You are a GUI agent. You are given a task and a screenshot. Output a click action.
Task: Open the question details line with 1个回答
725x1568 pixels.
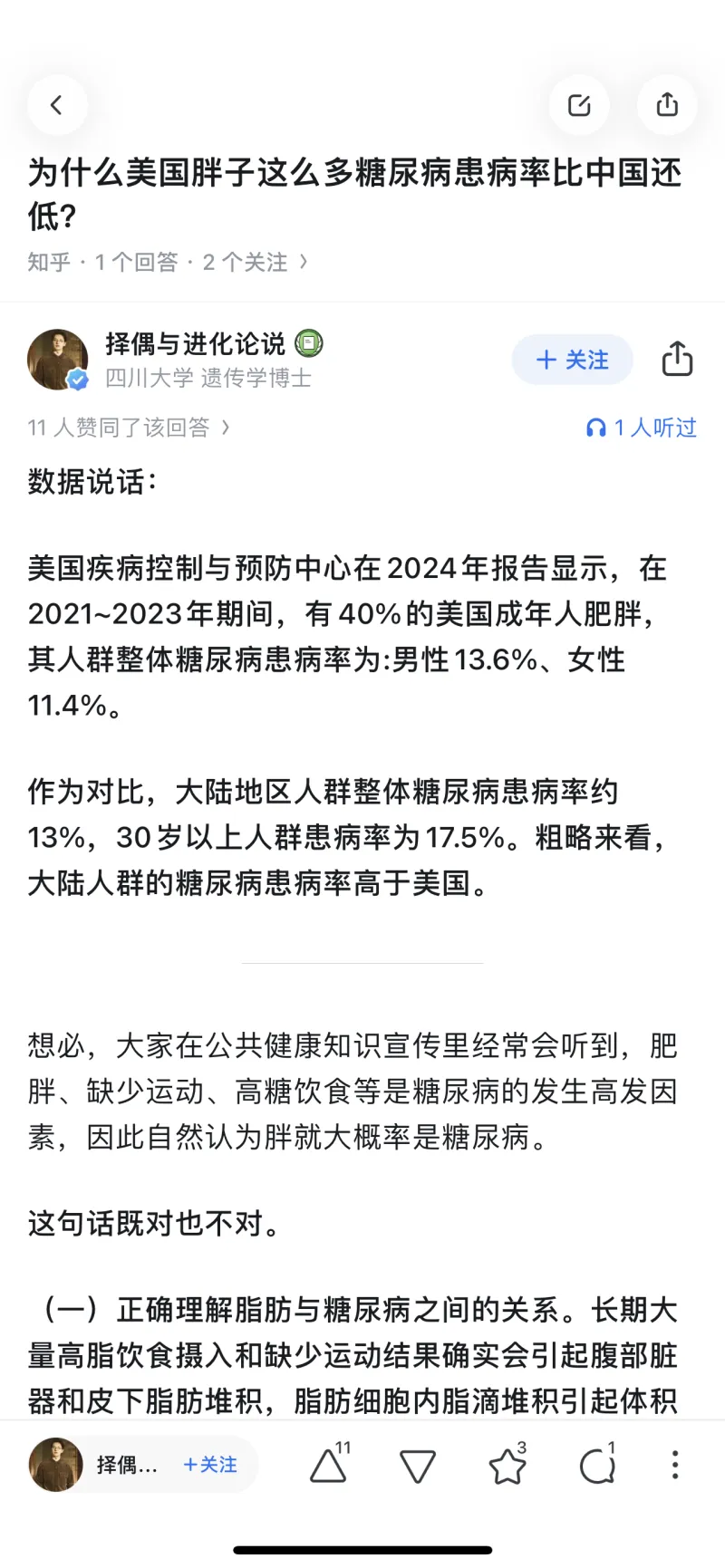click(x=168, y=263)
